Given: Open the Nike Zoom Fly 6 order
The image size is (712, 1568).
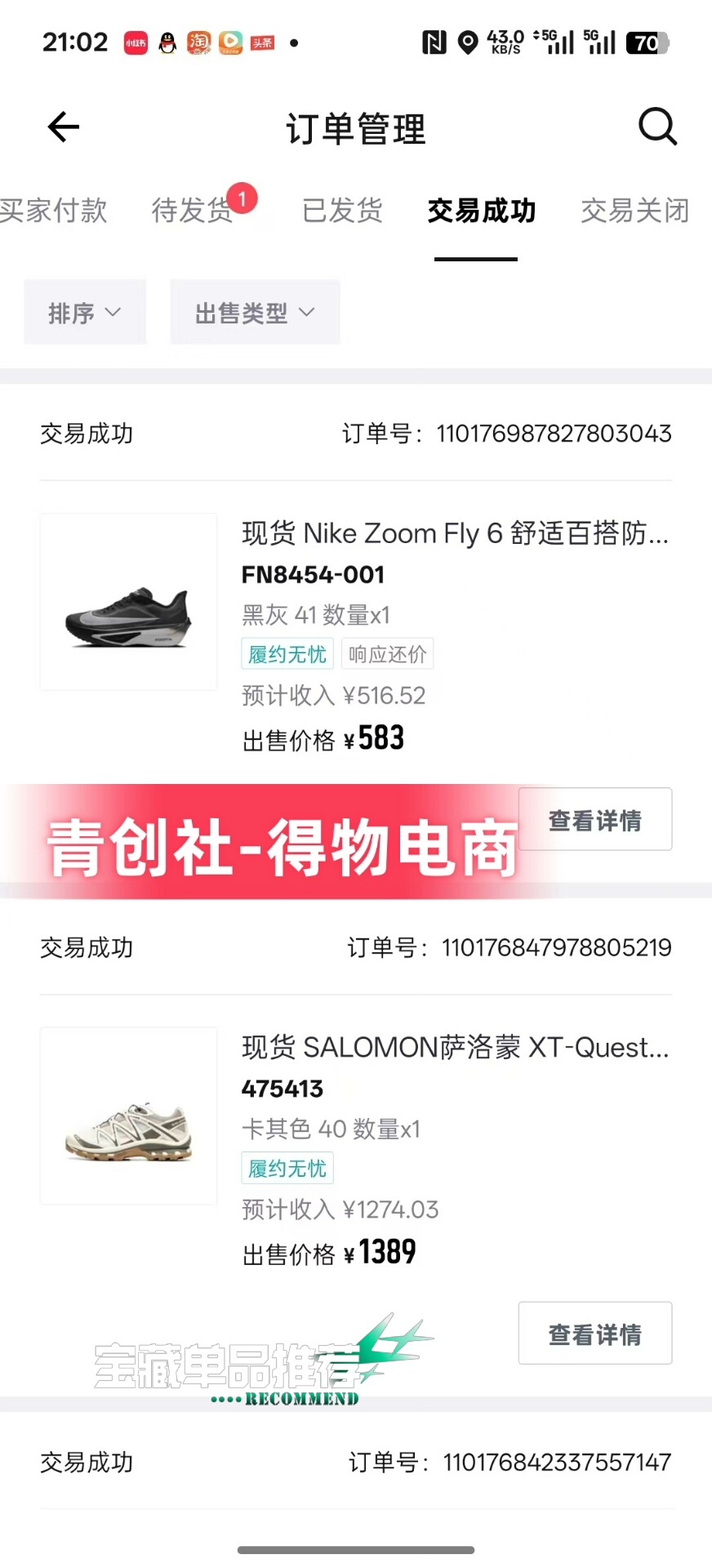Looking at the screenshot, I should [x=454, y=534].
